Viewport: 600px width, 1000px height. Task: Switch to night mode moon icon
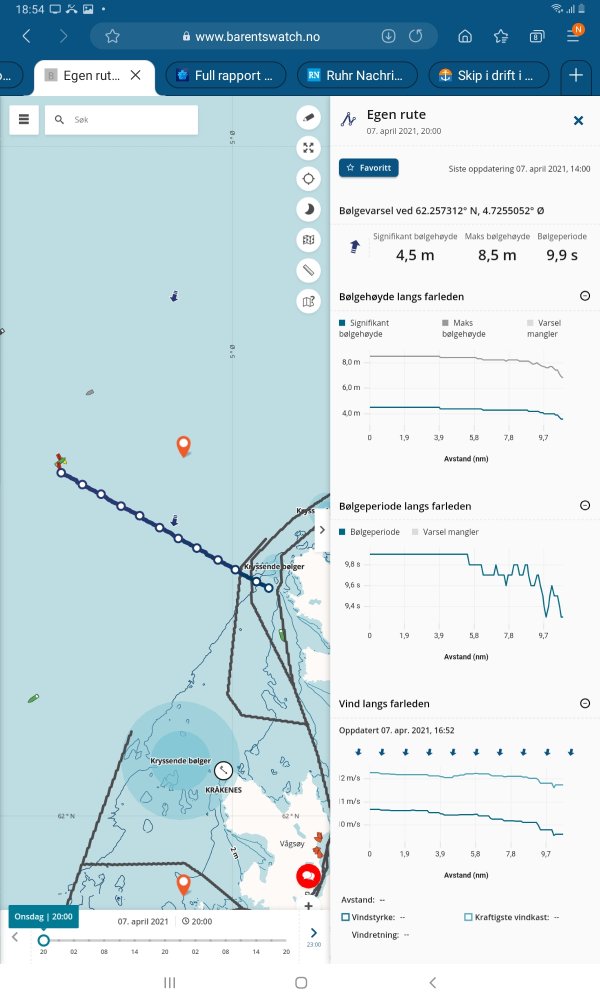pos(309,209)
